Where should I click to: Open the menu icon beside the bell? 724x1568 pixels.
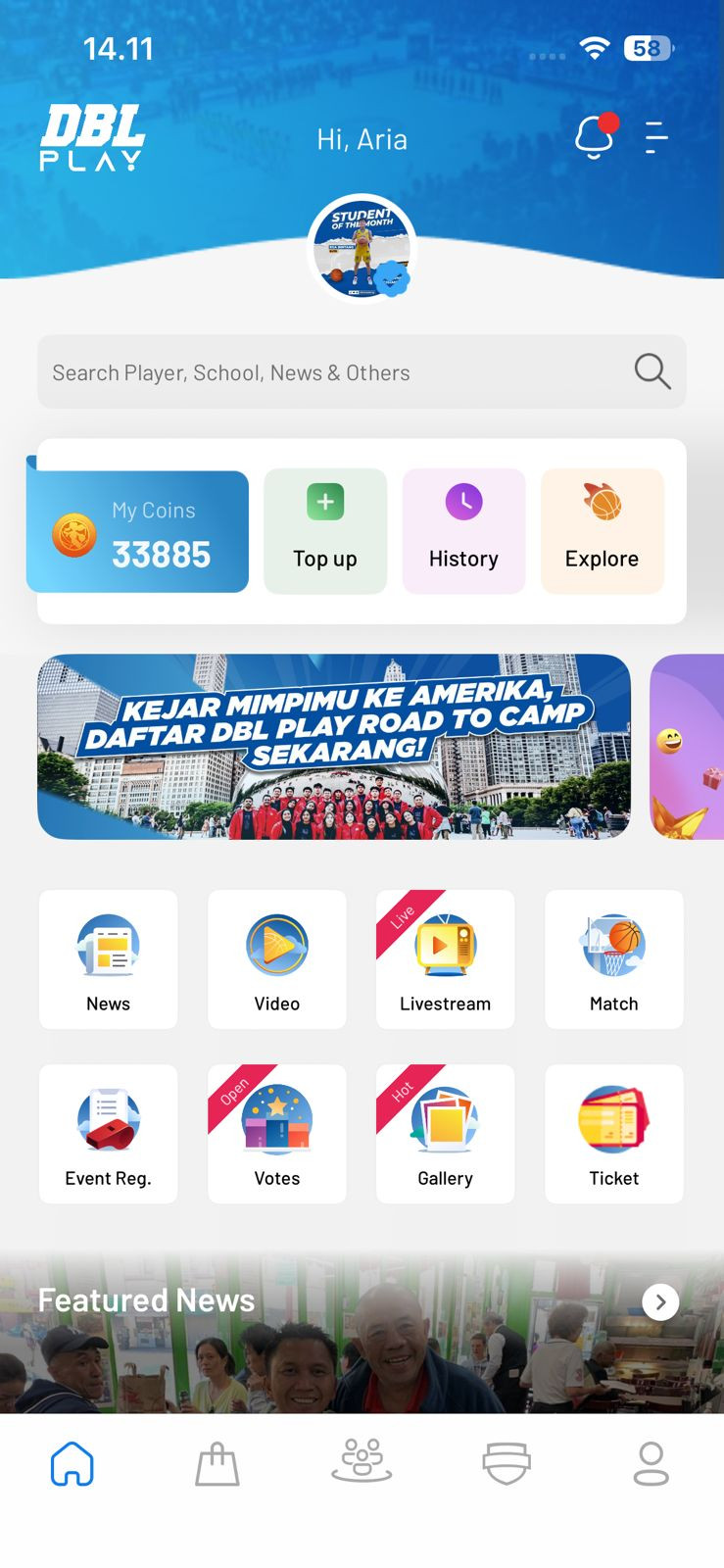coord(655,138)
